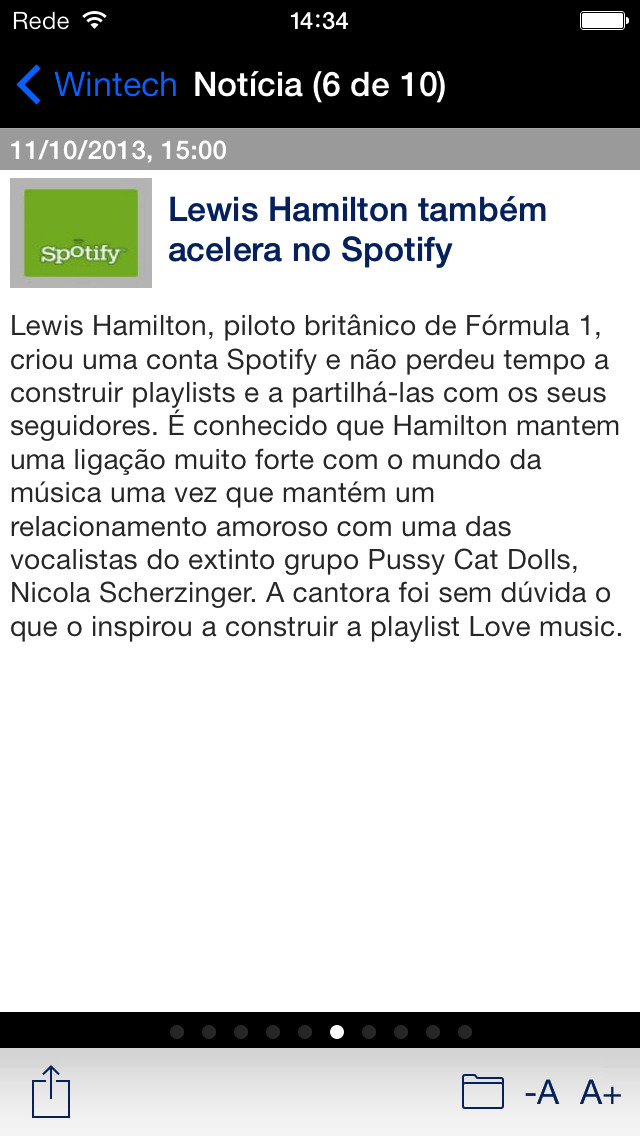Viewport: 640px width, 1136px height.
Task: Increase text size with A+
Action: click(600, 1093)
